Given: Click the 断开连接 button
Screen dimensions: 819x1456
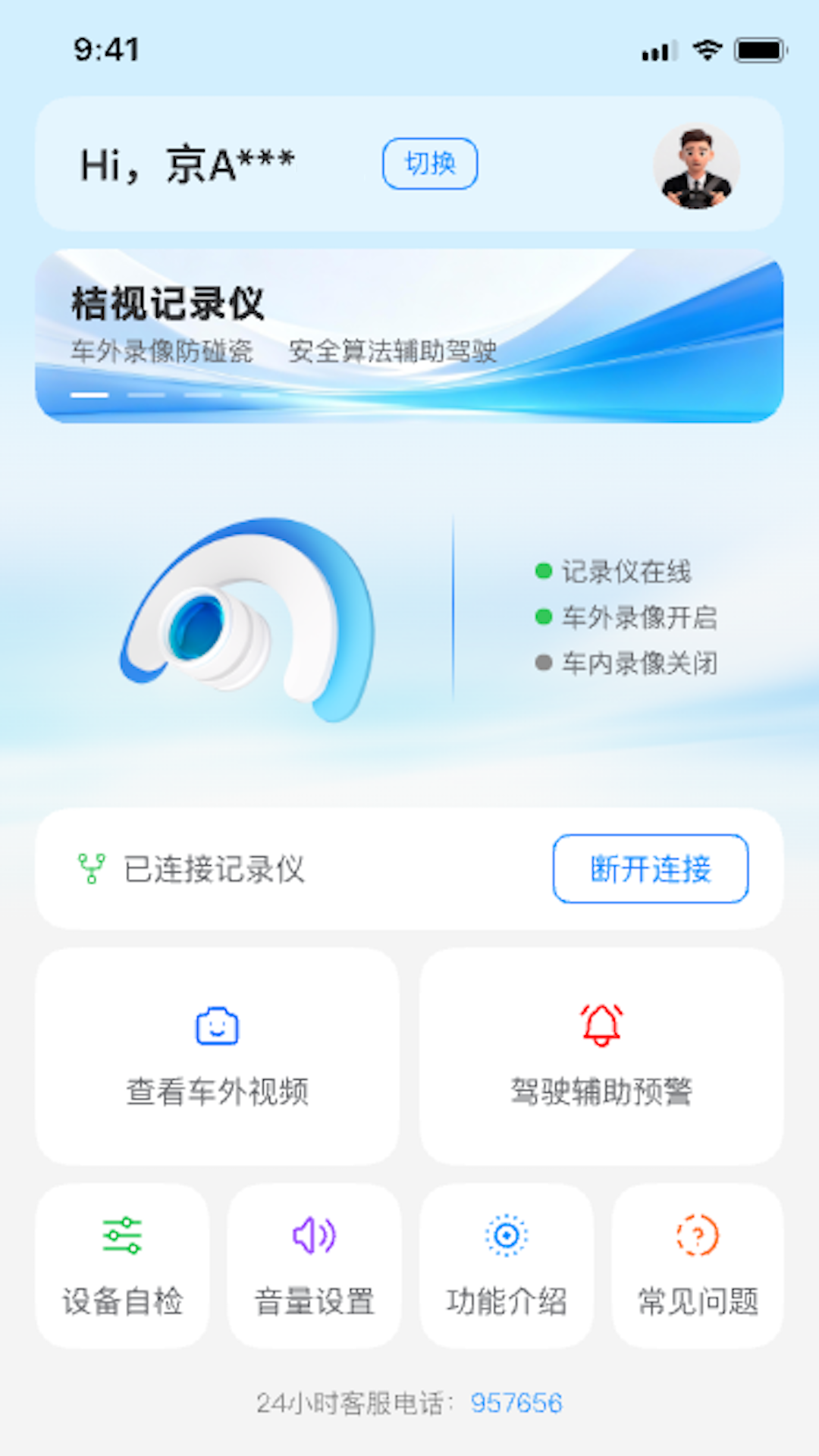Looking at the screenshot, I should click(653, 868).
